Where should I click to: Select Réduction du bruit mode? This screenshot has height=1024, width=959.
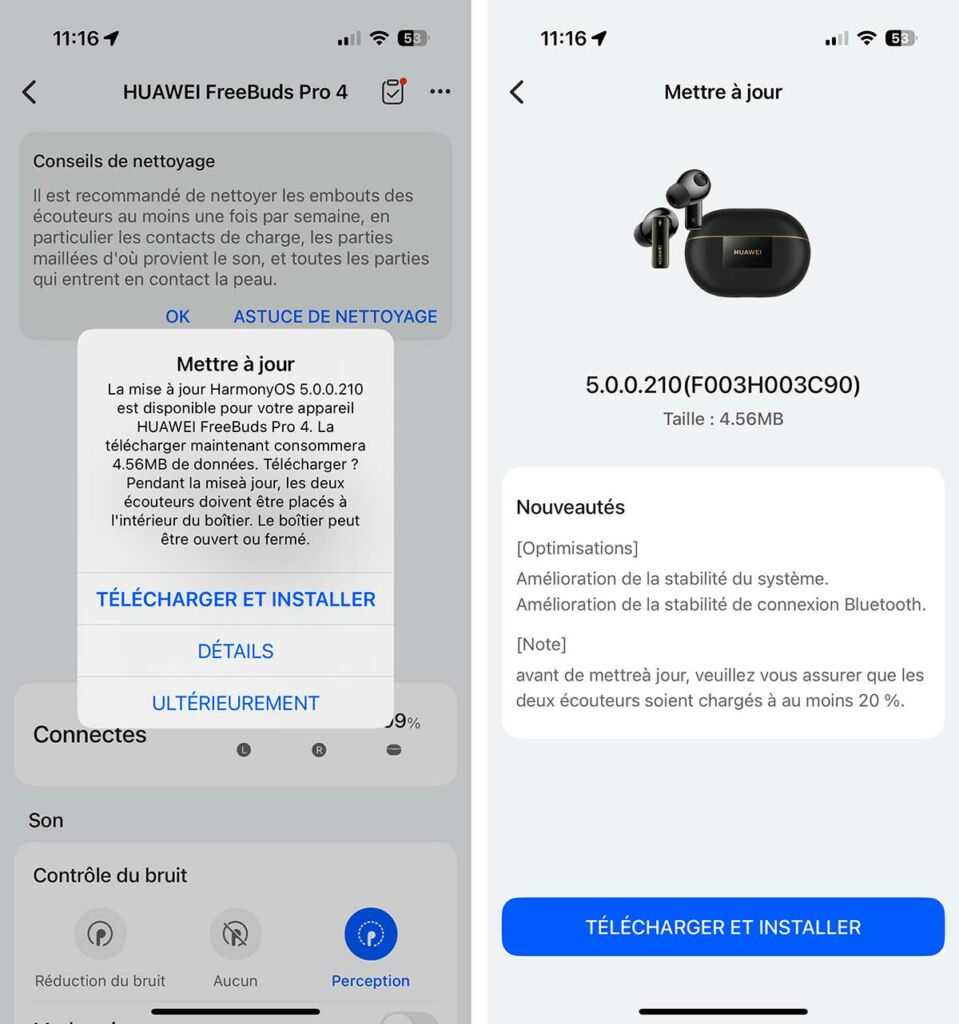point(100,935)
